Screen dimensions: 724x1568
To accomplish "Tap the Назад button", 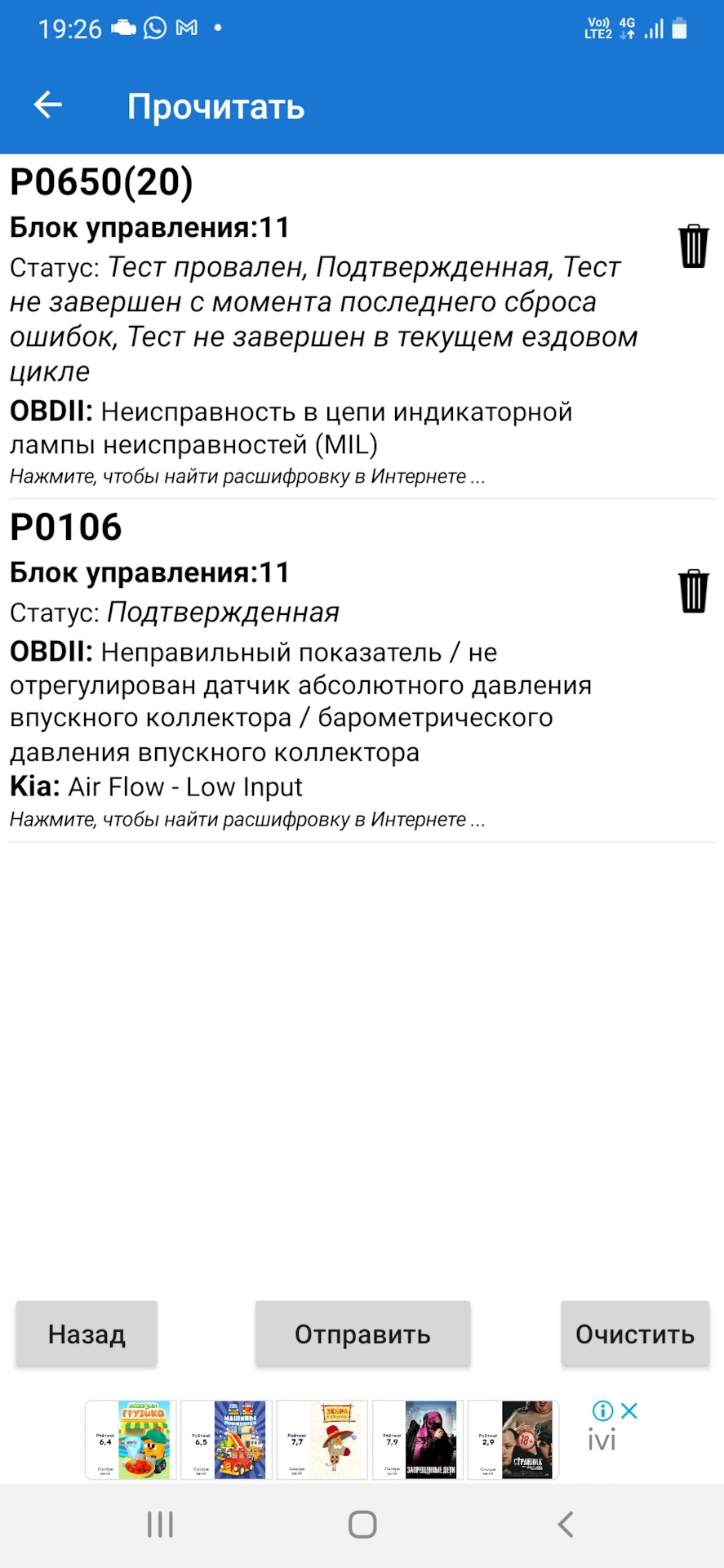I will pos(87,1334).
